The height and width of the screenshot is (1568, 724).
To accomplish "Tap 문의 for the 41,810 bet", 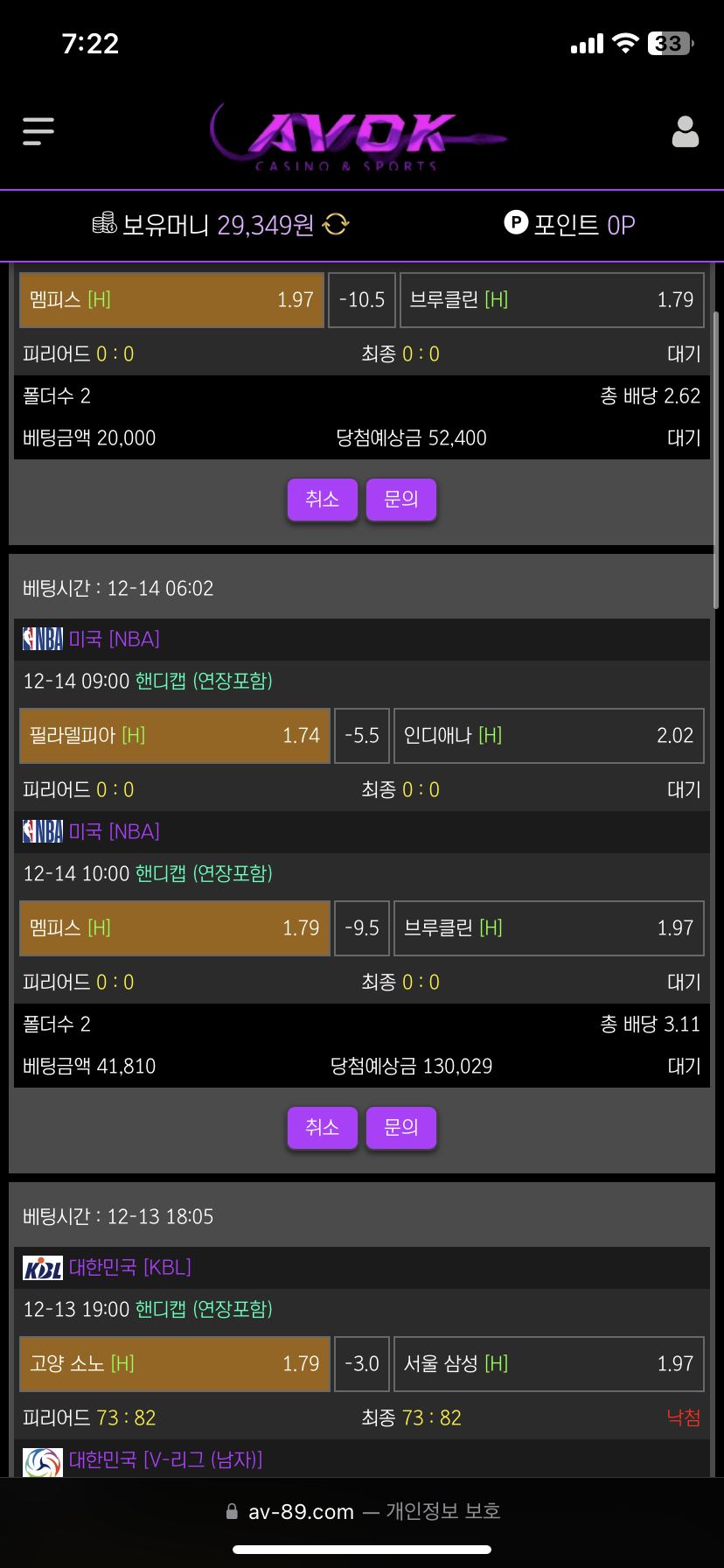I will (400, 1128).
